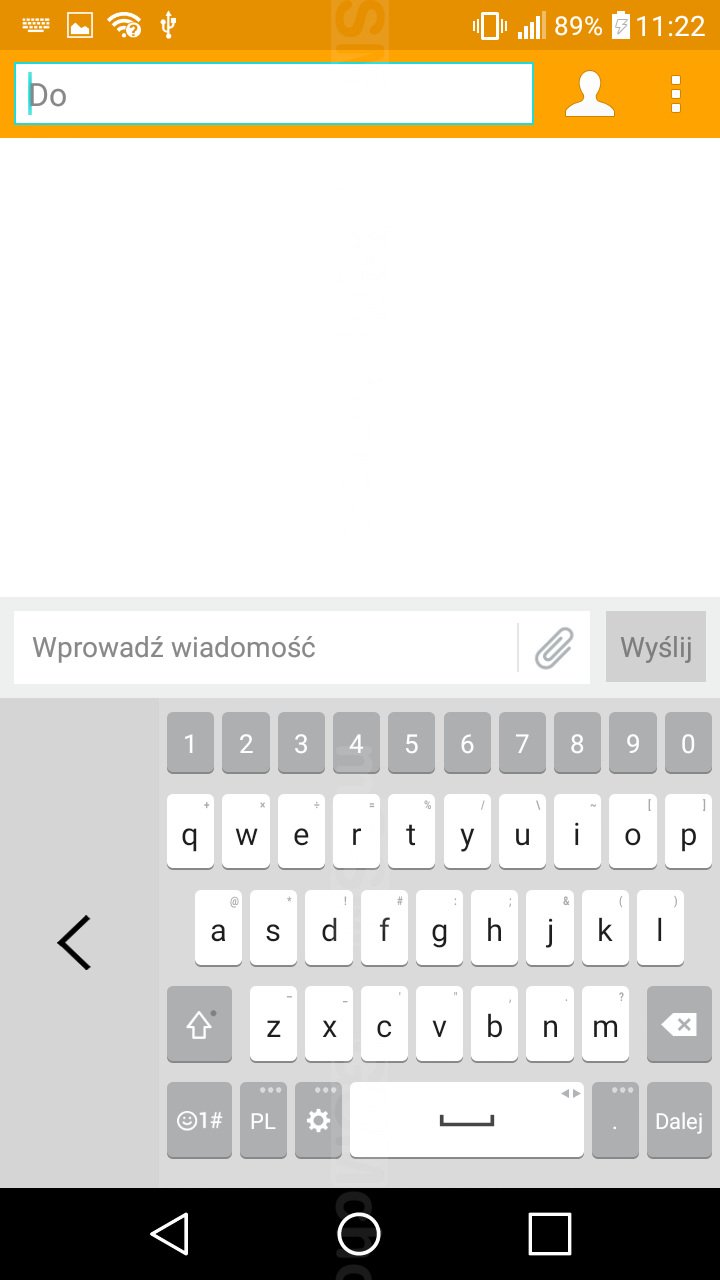Open the overflow menu

(x=676, y=94)
